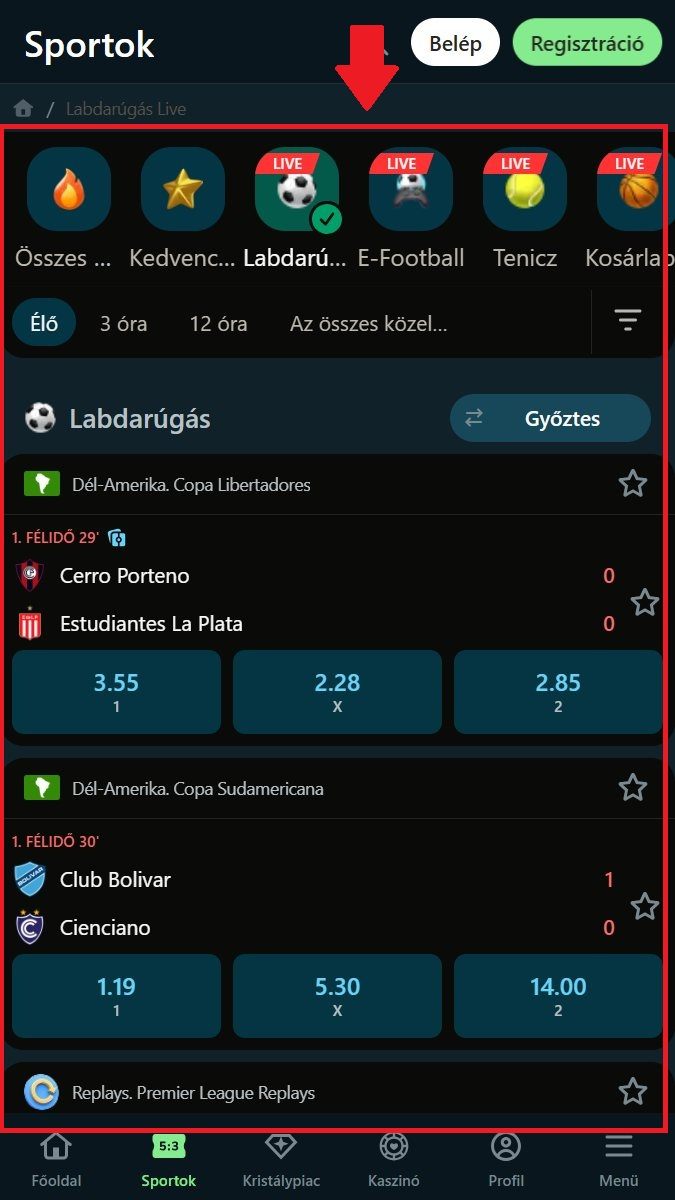Screen dimensions: 675x1200
Task: Bet 3.55 on Cerro Porteno win
Action: (116, 692)
